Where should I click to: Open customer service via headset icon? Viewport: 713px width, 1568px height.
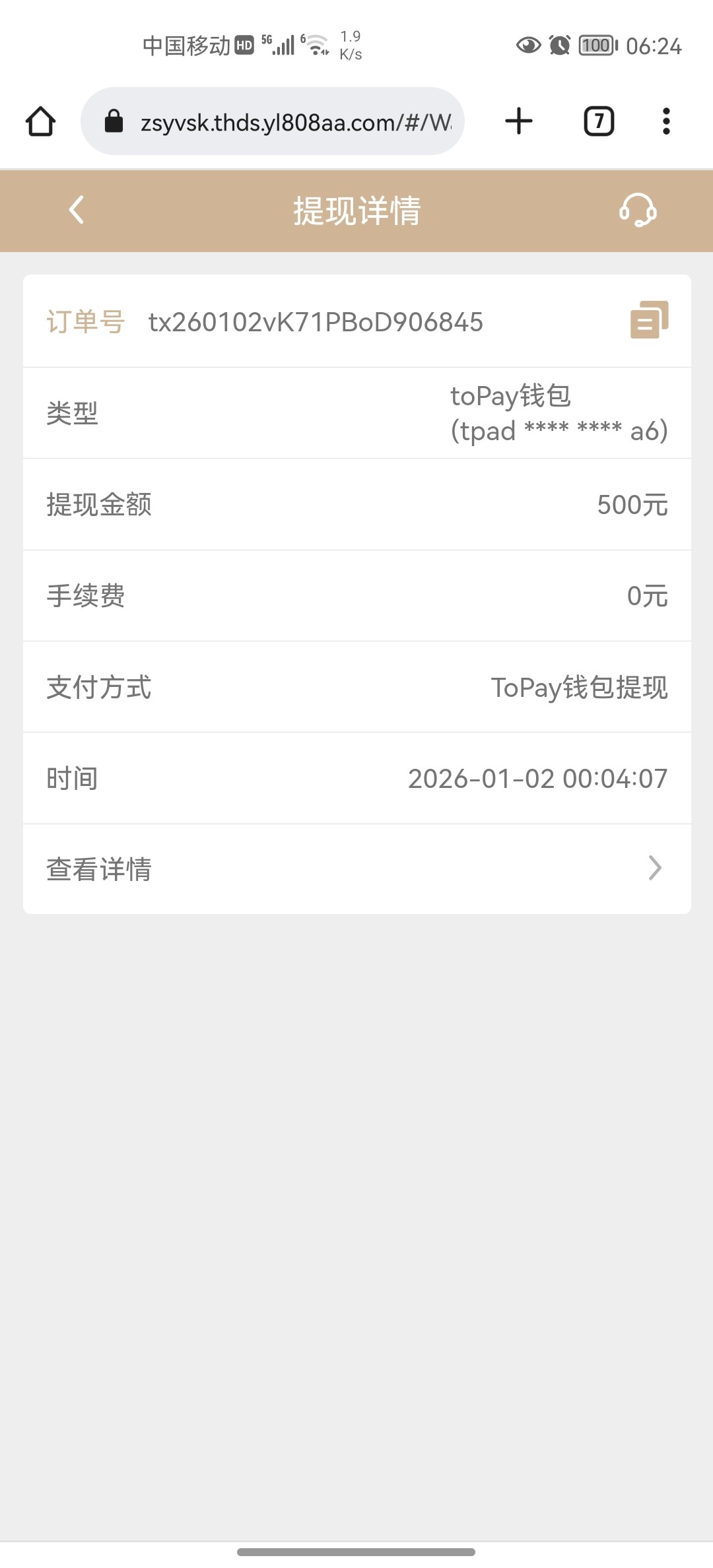638,211
